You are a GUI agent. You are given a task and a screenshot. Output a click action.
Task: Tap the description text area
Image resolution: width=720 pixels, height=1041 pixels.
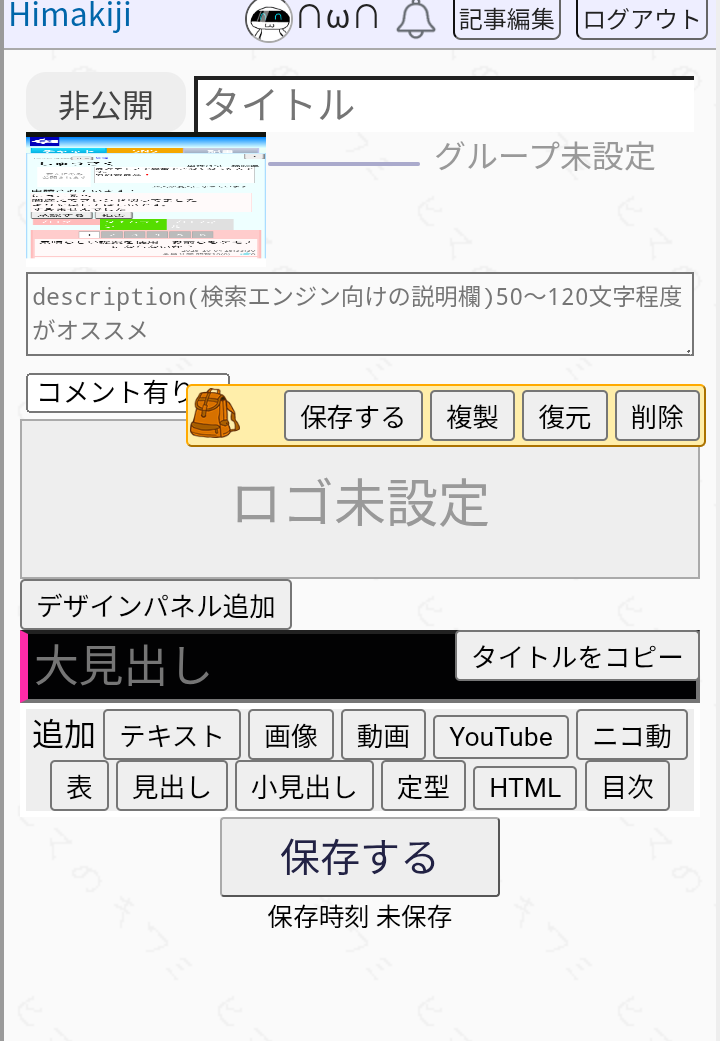[x=359, y=313]
